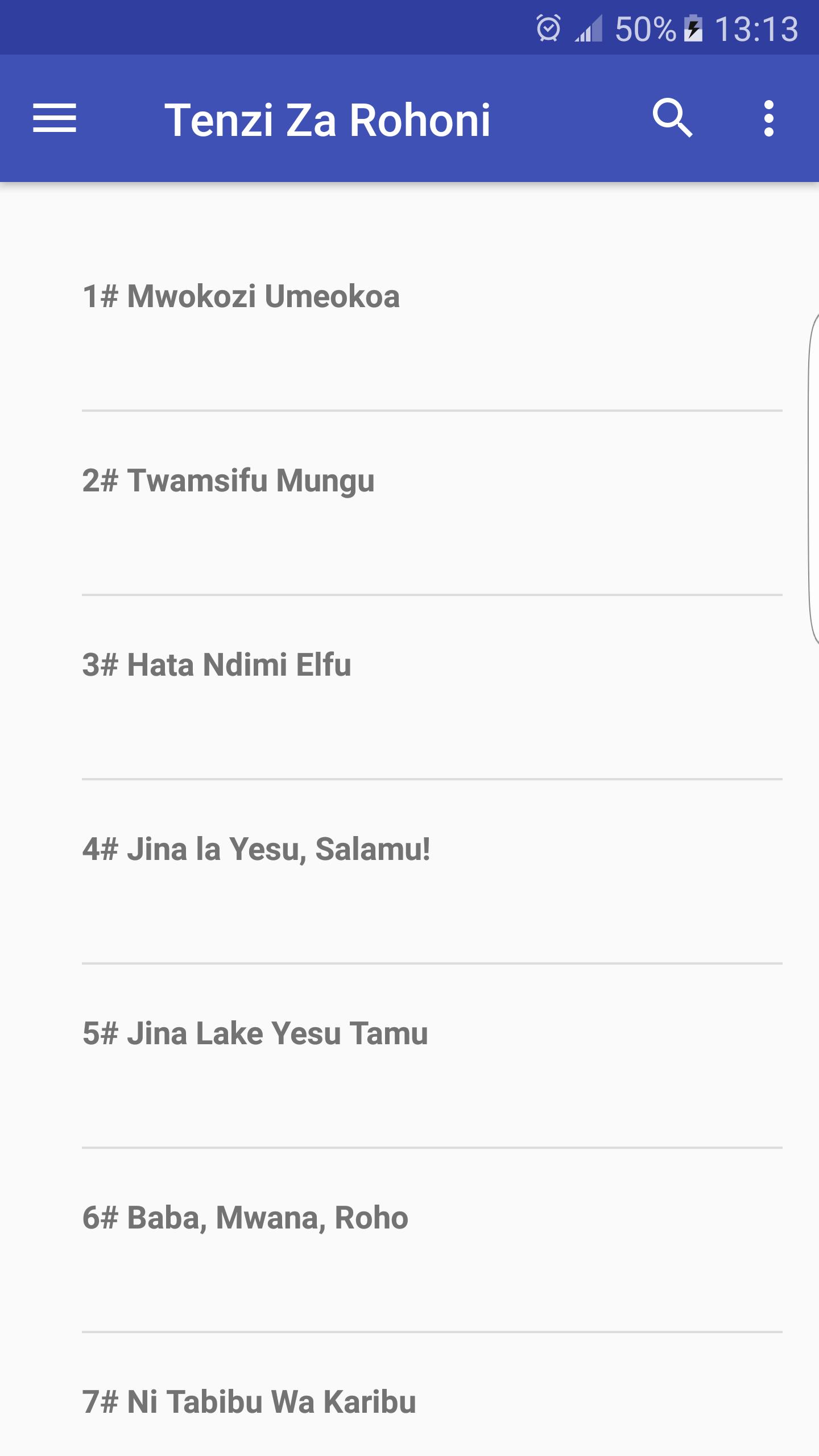The width and height of the screenshot is (819, 1456).
Task: Open hymn 3# Hata Ndimi Elfu
Action: 217,665
